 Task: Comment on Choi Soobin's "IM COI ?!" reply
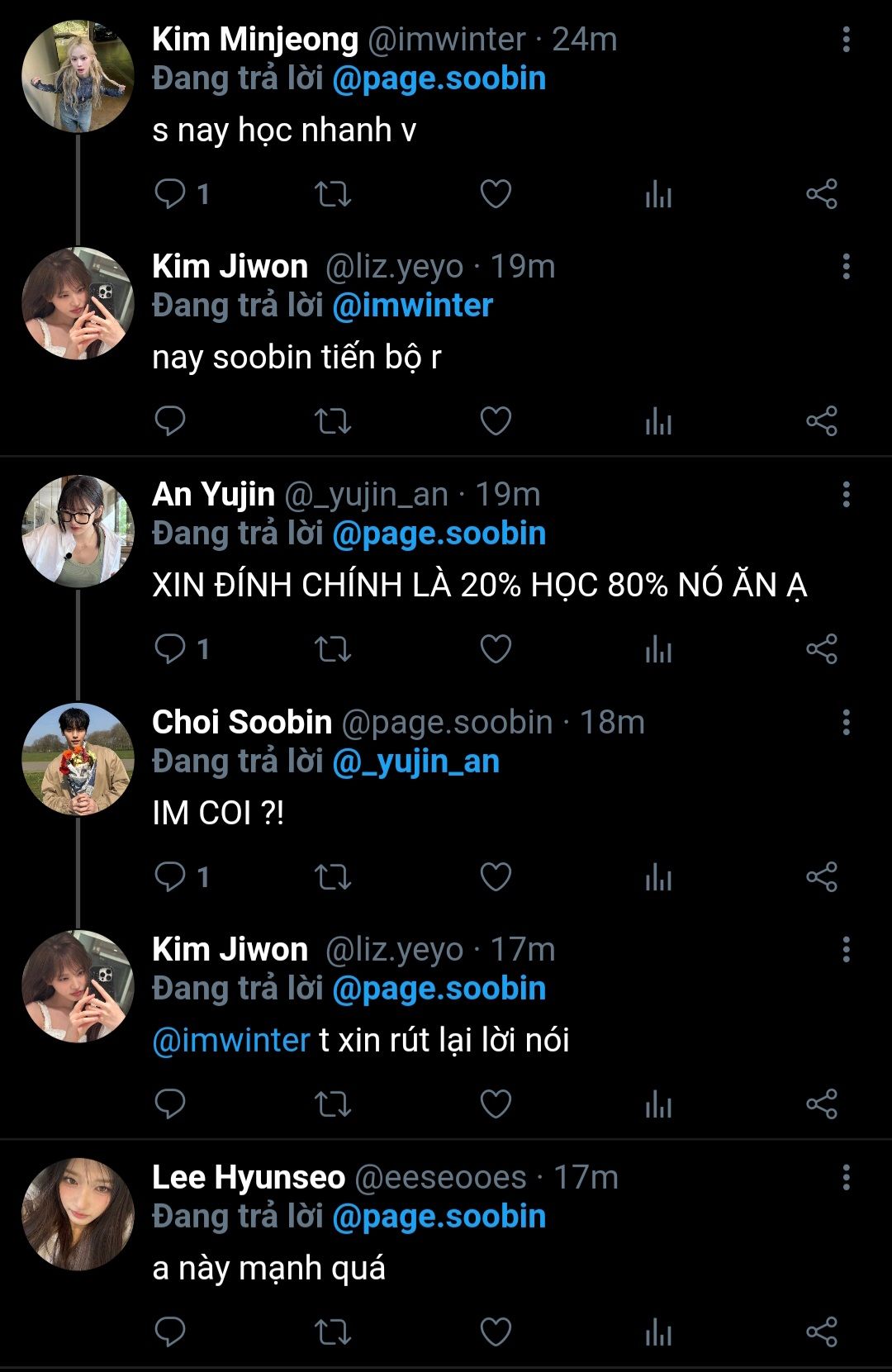click(170, 876)
